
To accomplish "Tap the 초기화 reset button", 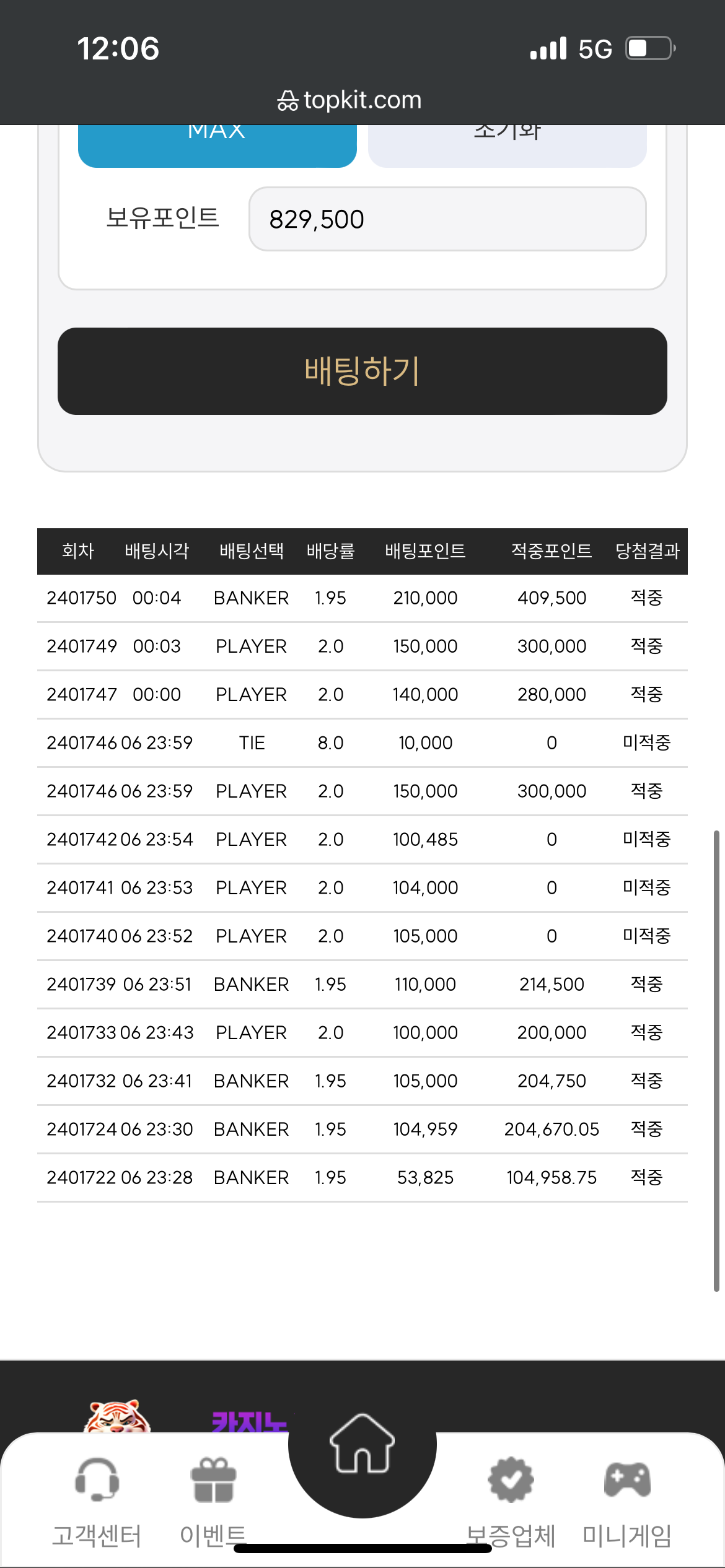I will (x=507, y=146).
